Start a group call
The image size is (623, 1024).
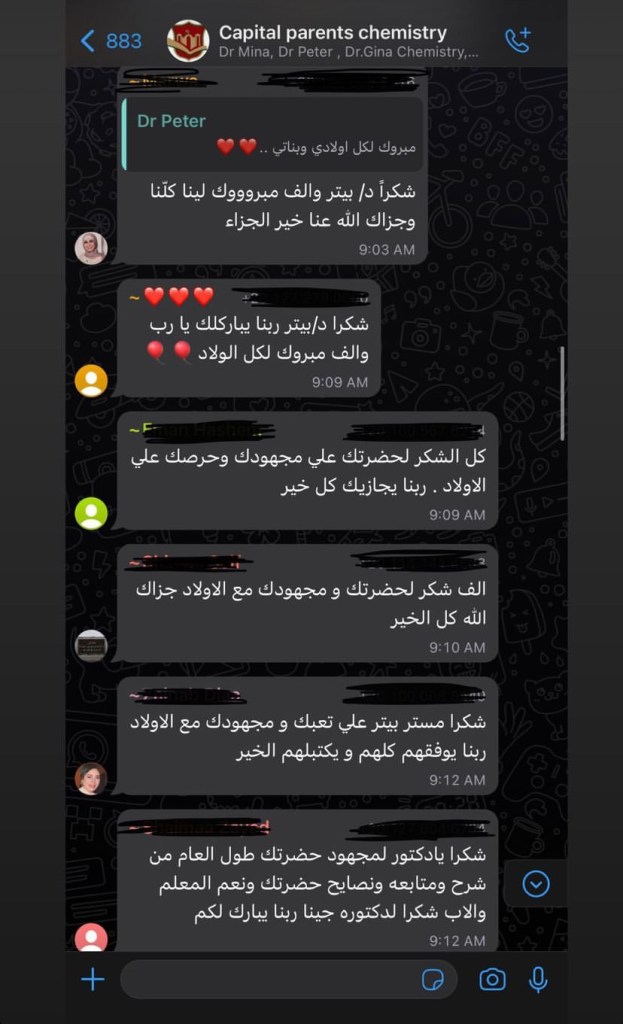tap(517, 41)
